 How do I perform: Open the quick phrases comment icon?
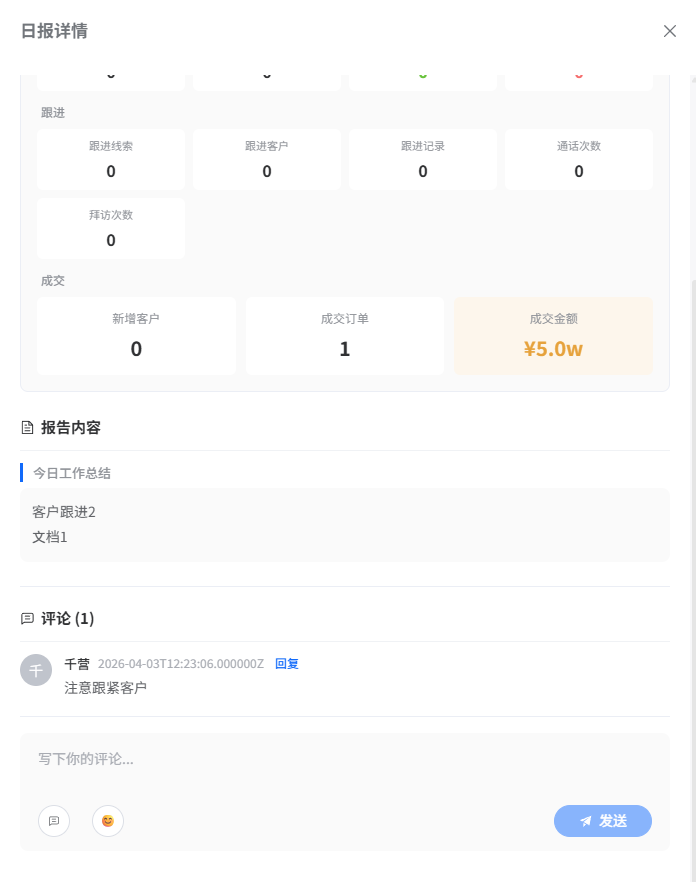(54, 821)
